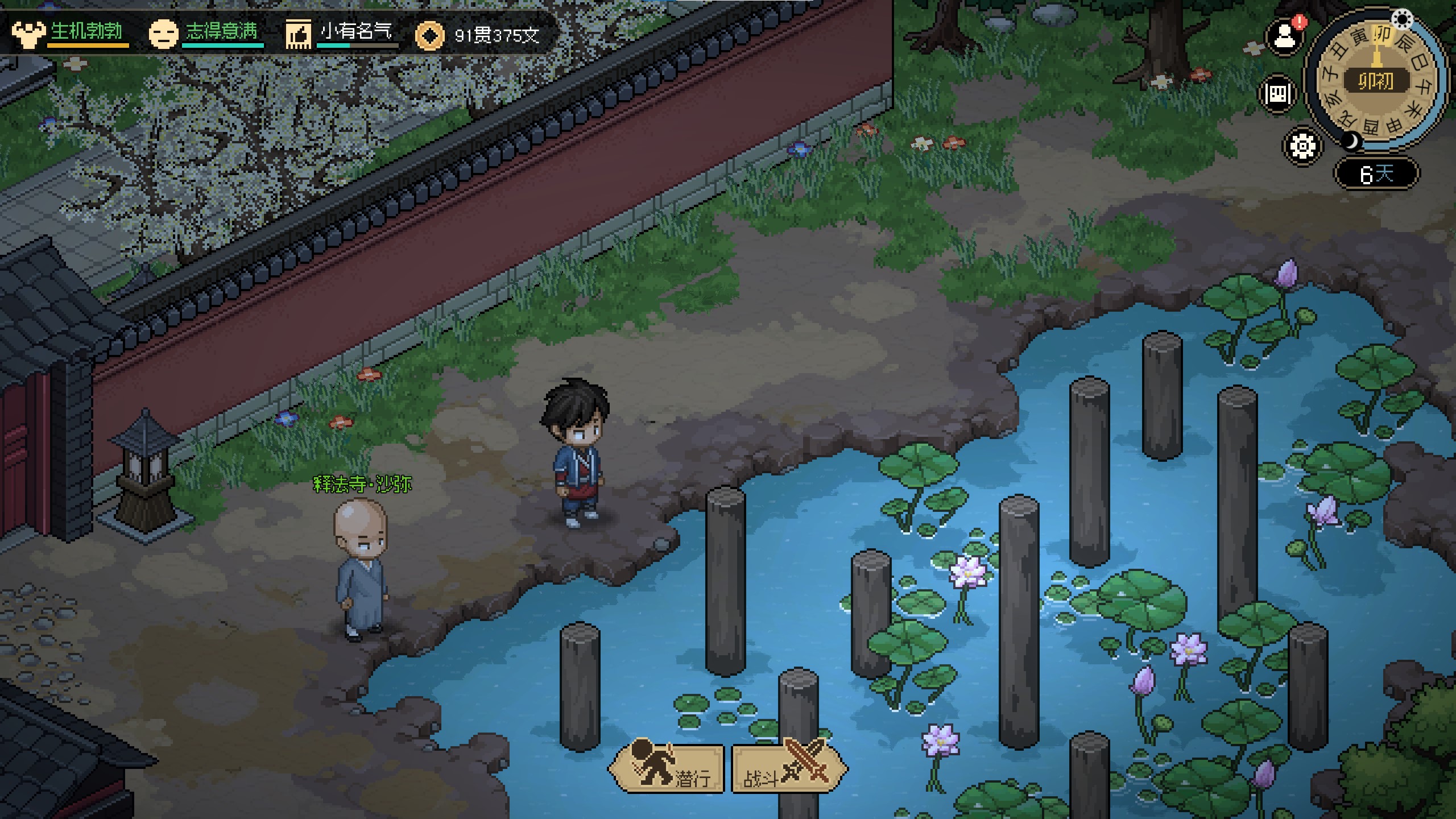Open the character profile icon
The width and height of the screenshot is (1456, 819).
point(1284,38)
